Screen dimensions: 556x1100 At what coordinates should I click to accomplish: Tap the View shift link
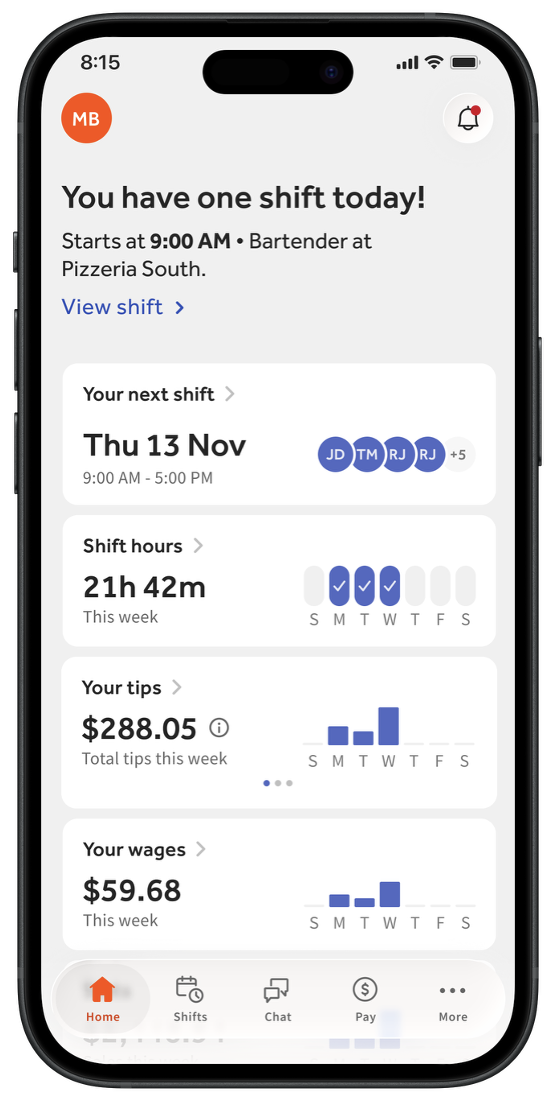pos(123,307)
